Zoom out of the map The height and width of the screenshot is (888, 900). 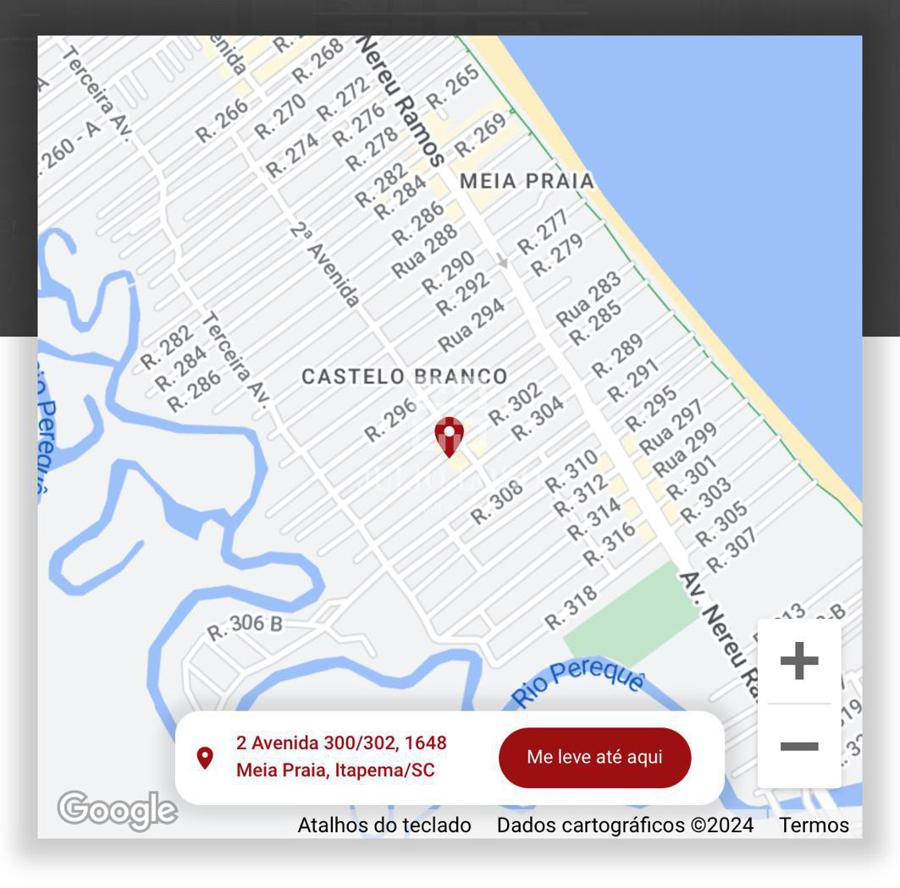(799, 746)
